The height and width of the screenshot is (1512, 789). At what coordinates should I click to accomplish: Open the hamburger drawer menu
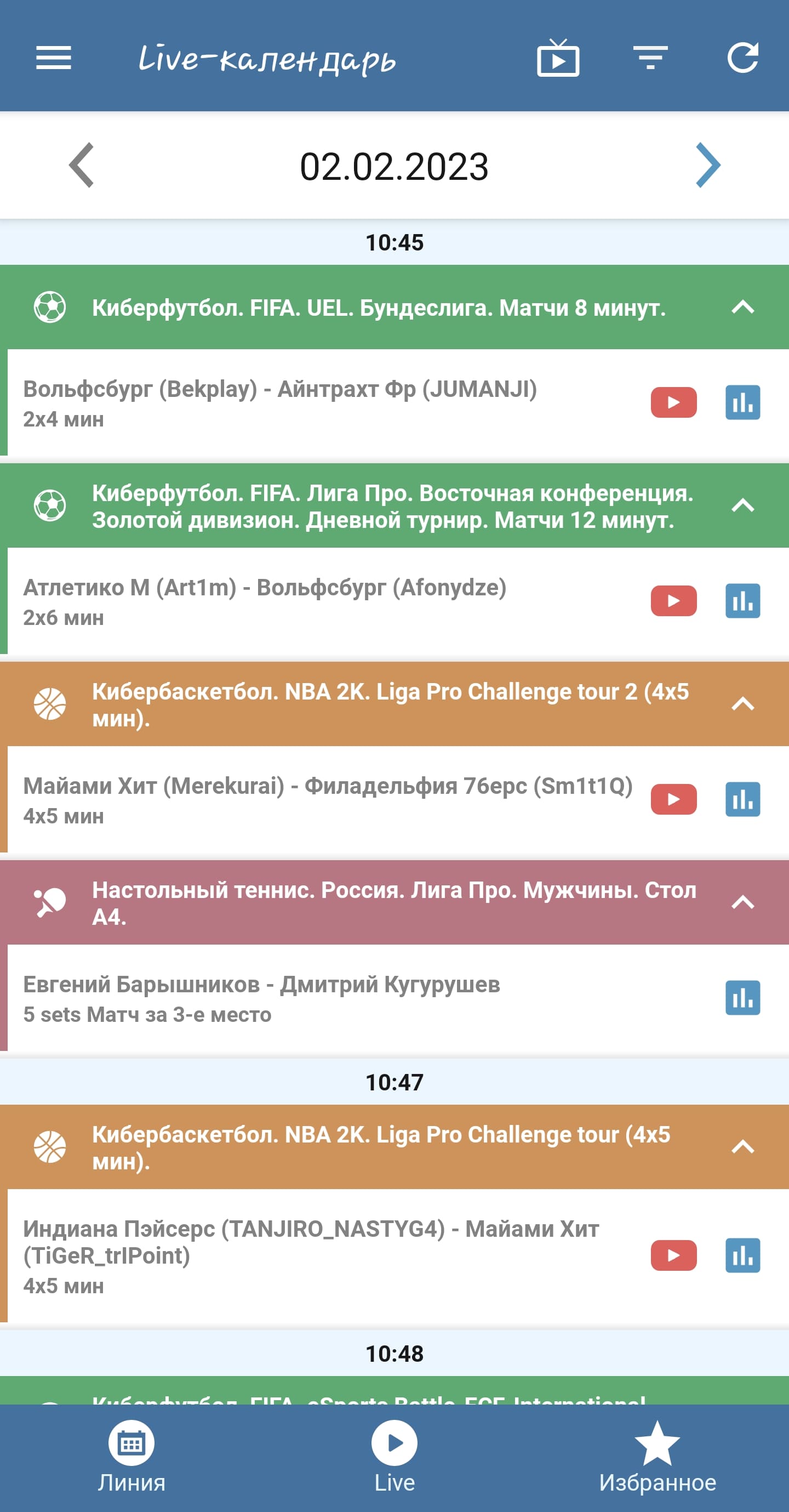tap(53, 58)
